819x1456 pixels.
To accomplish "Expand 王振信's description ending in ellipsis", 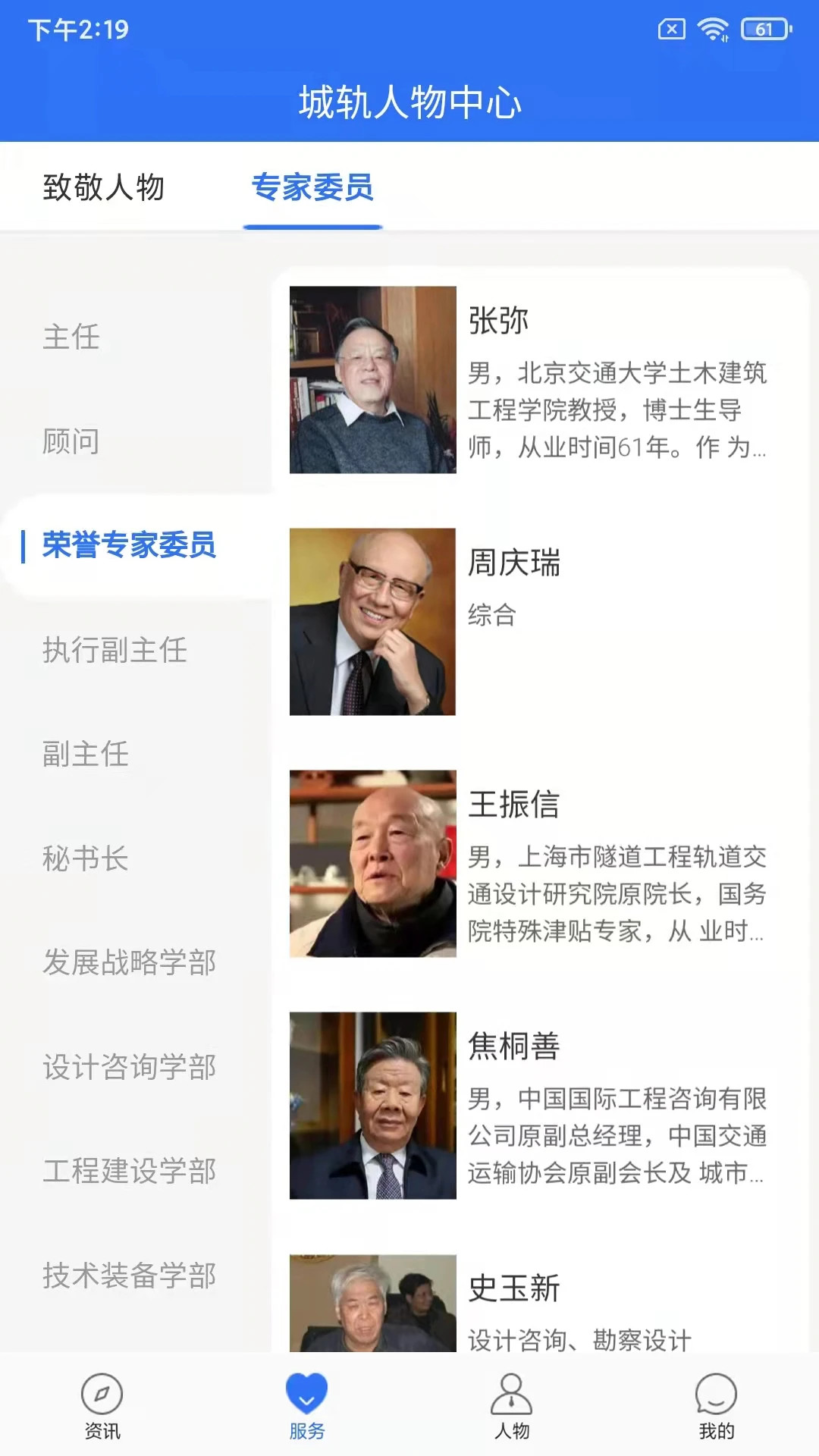I will (x=618, y=895).
